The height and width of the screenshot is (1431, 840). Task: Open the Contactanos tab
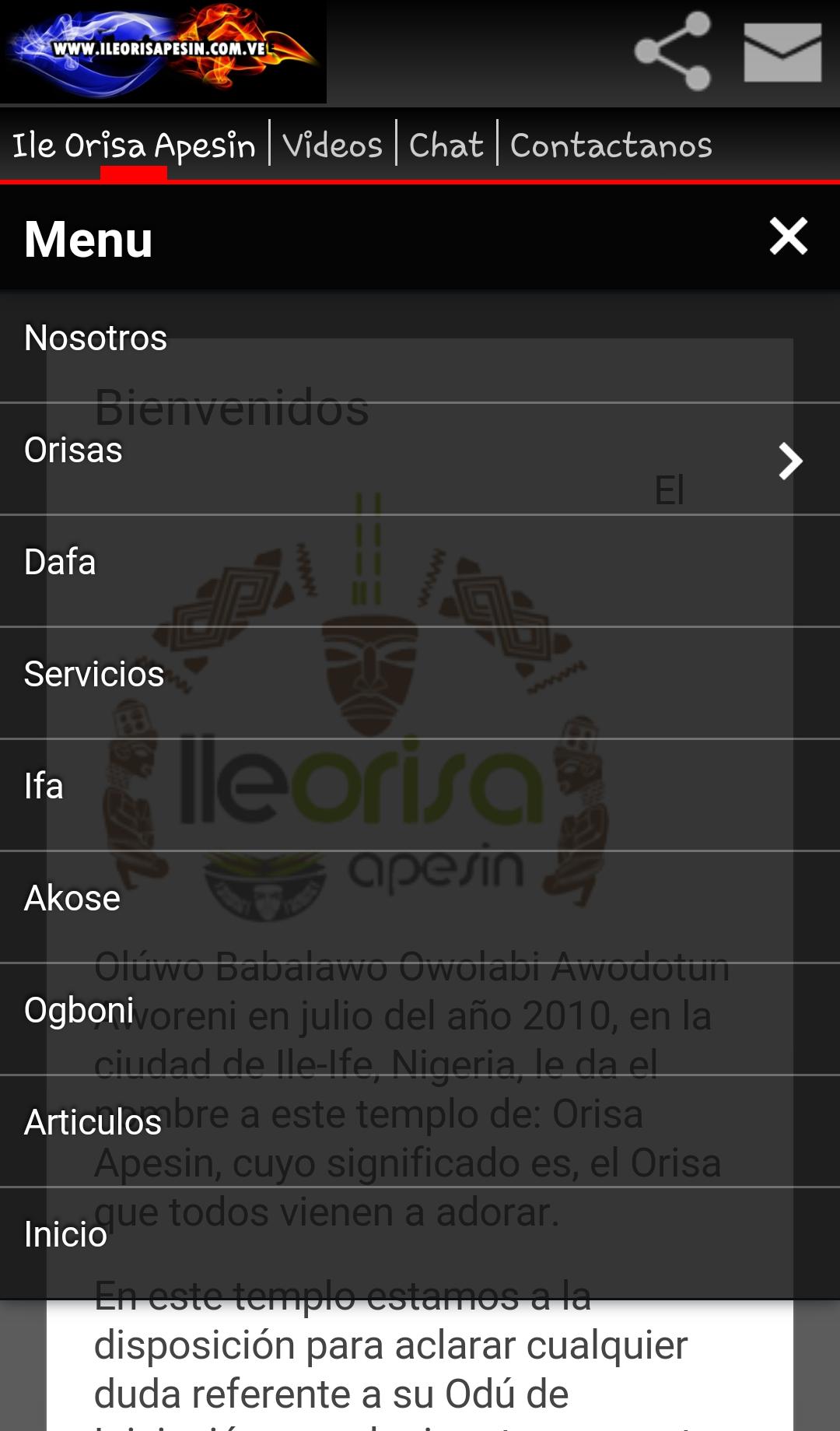611,146
